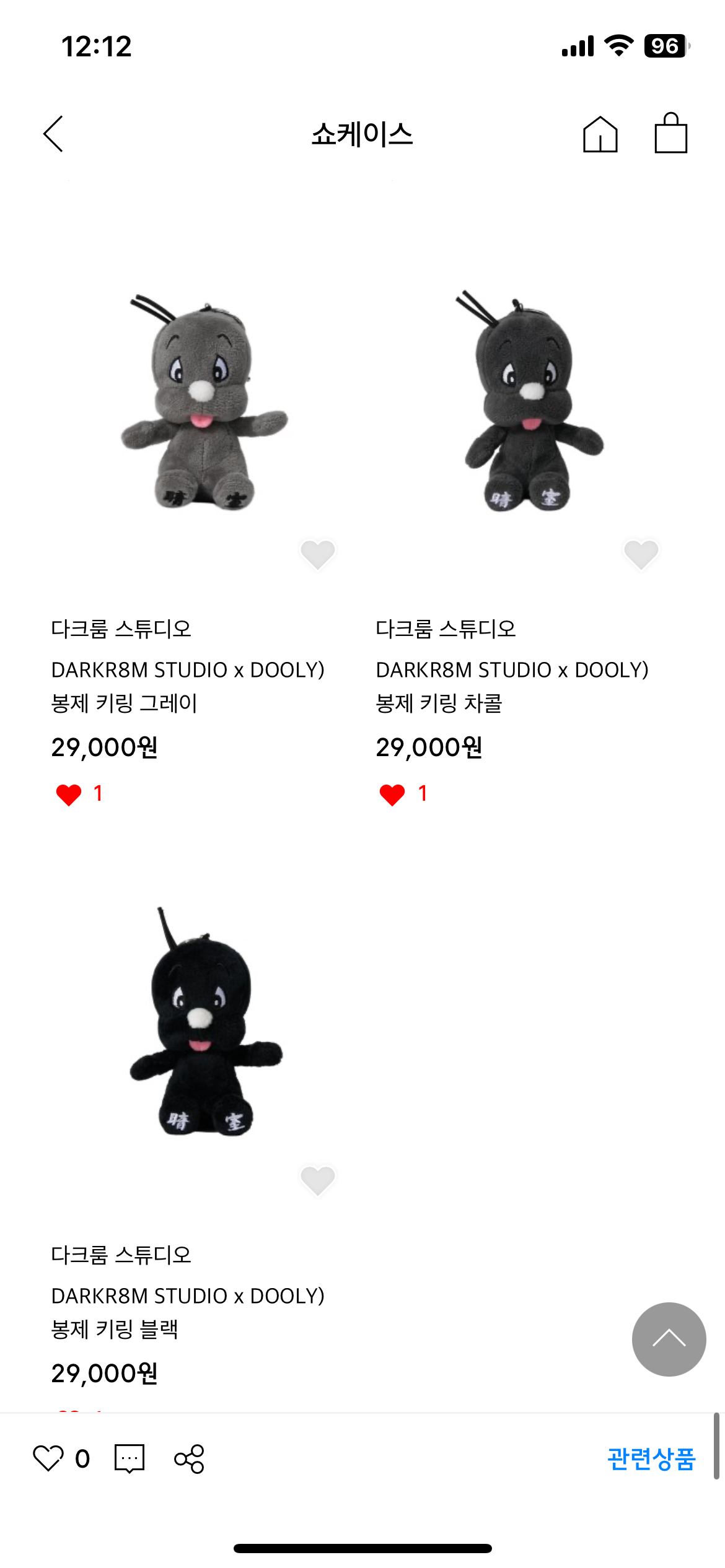The image size is (725, 1568).
Task: Wishlist the 봉제 키링 그레이 keyring
Action: point(318,554)
